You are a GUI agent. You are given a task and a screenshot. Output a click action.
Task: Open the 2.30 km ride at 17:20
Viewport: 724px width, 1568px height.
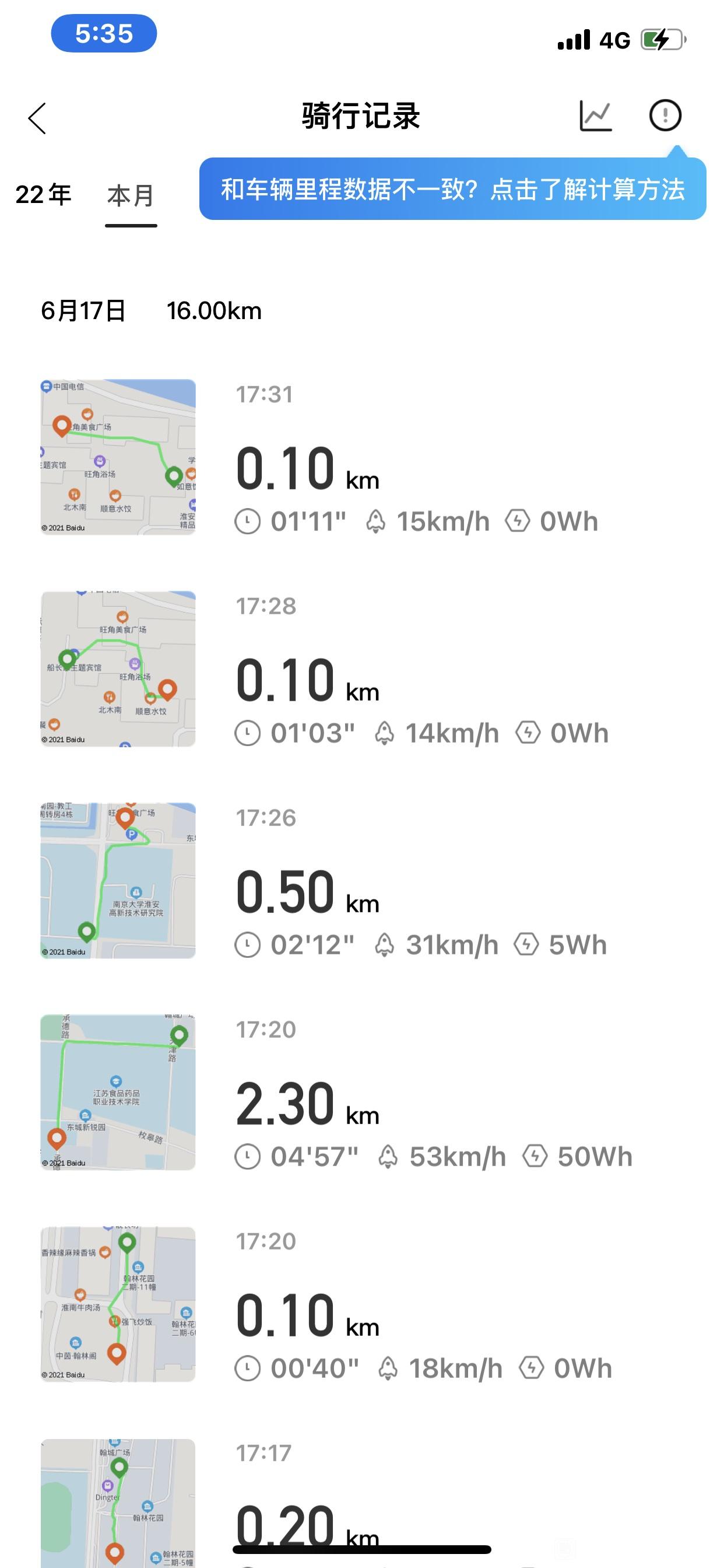[x=362, y=1093]
